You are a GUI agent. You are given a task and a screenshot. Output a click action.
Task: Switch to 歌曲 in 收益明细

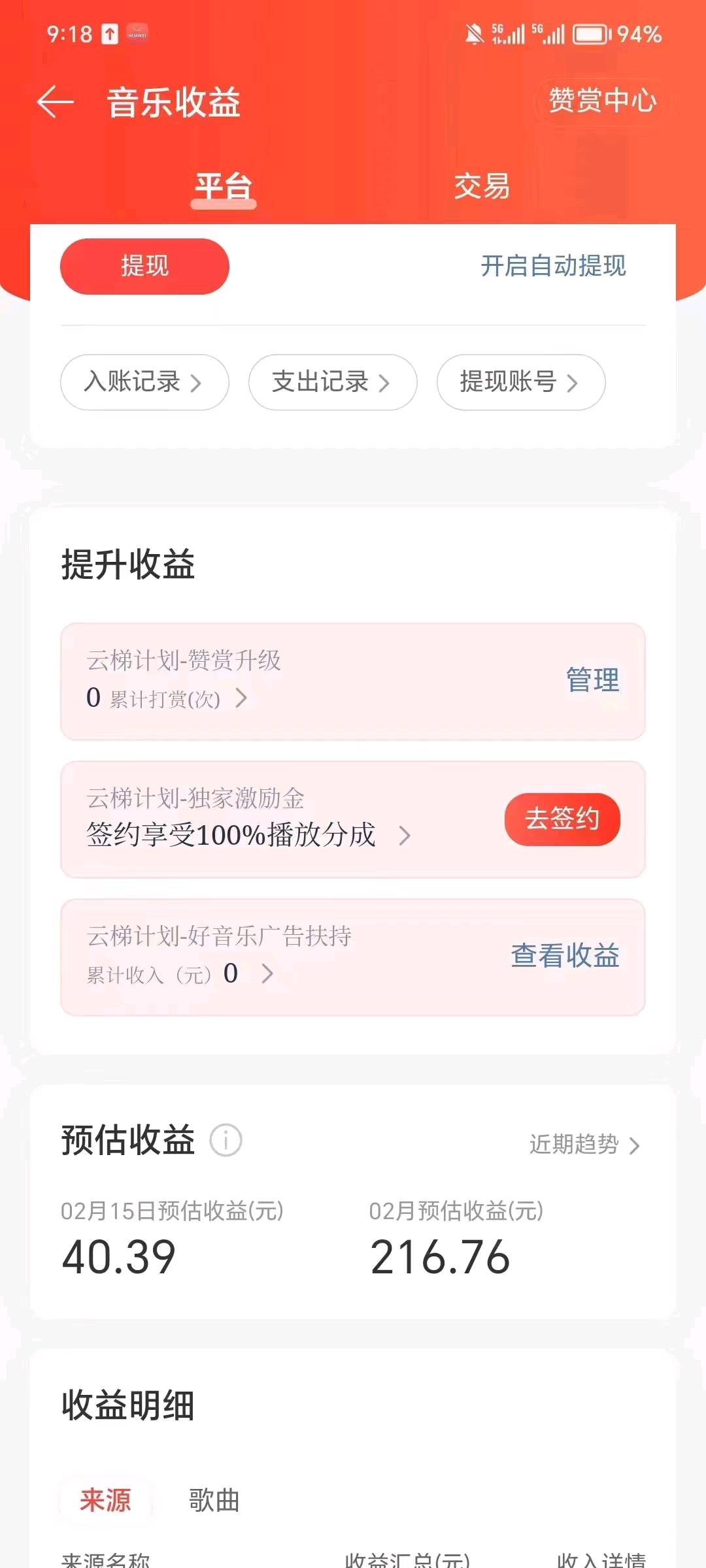(214, 1500)
